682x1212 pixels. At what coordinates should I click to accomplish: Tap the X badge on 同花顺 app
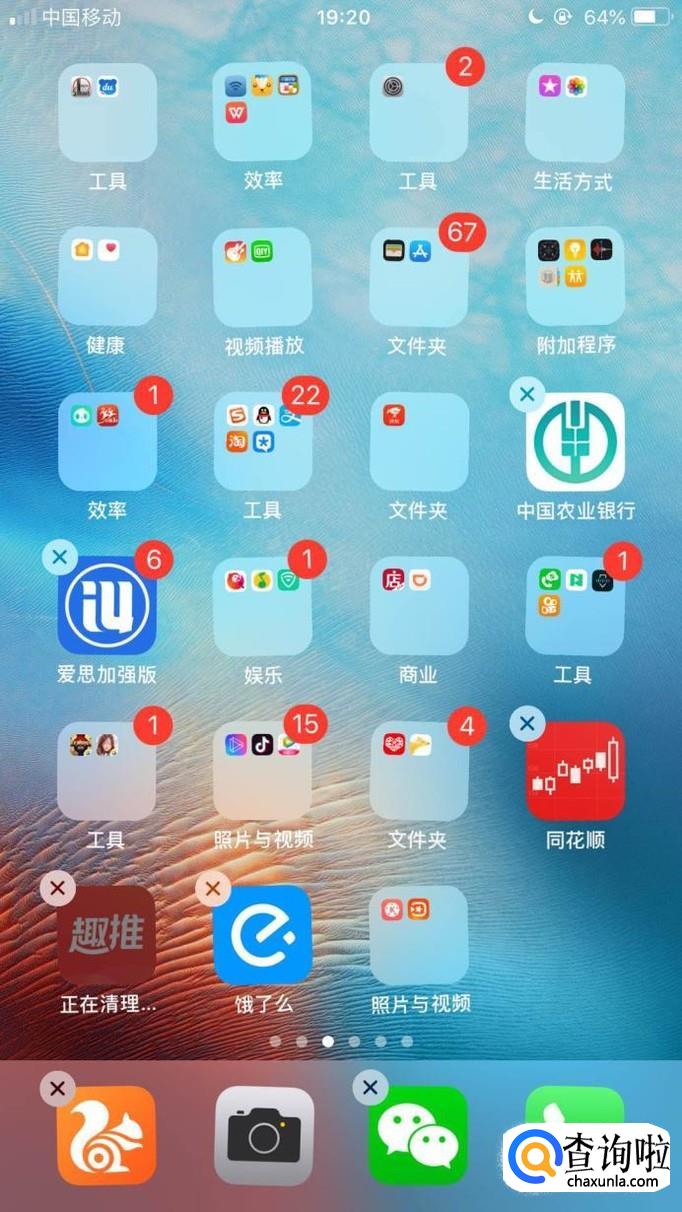(527, 723)
